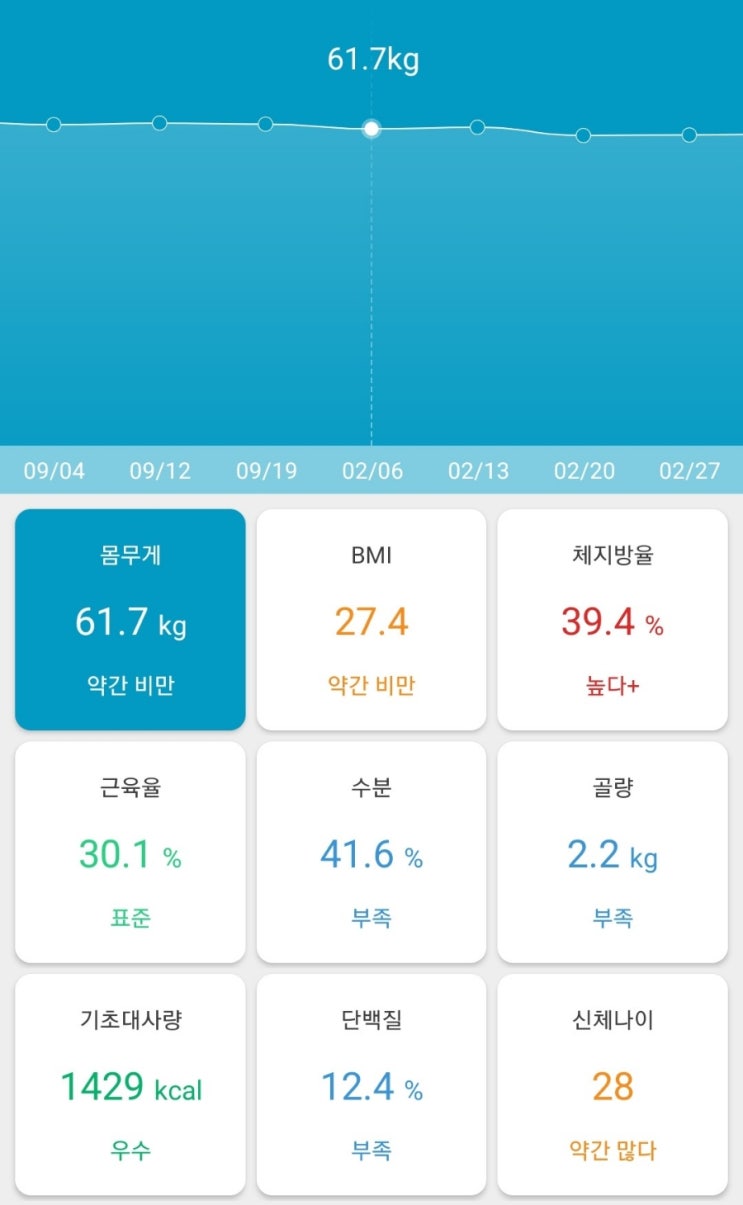Select the 02/13 data point
The image size is (743, 1205).
(477, 127)
